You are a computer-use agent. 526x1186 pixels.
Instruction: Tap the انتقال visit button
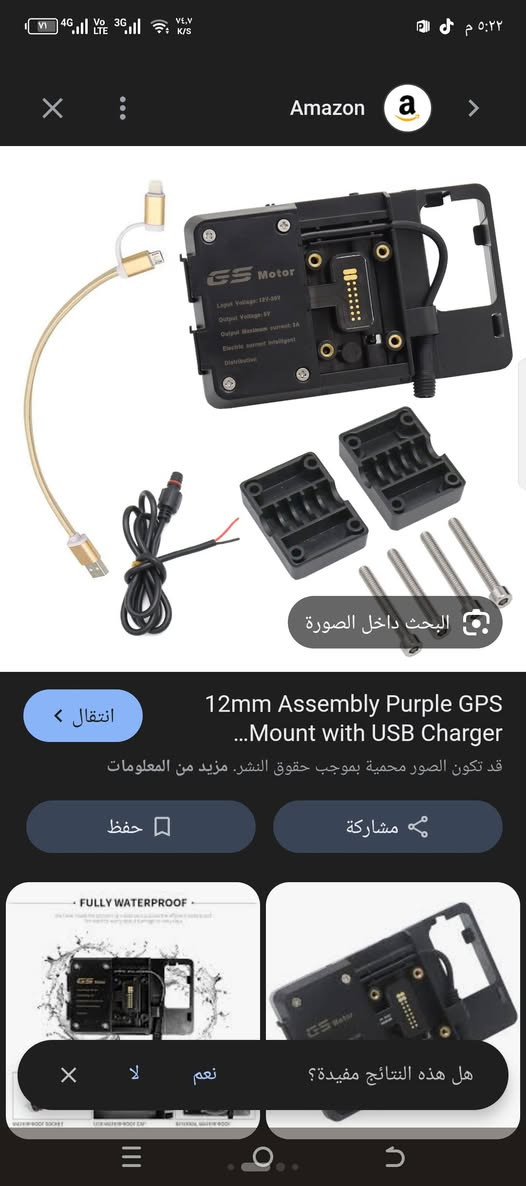82,716
